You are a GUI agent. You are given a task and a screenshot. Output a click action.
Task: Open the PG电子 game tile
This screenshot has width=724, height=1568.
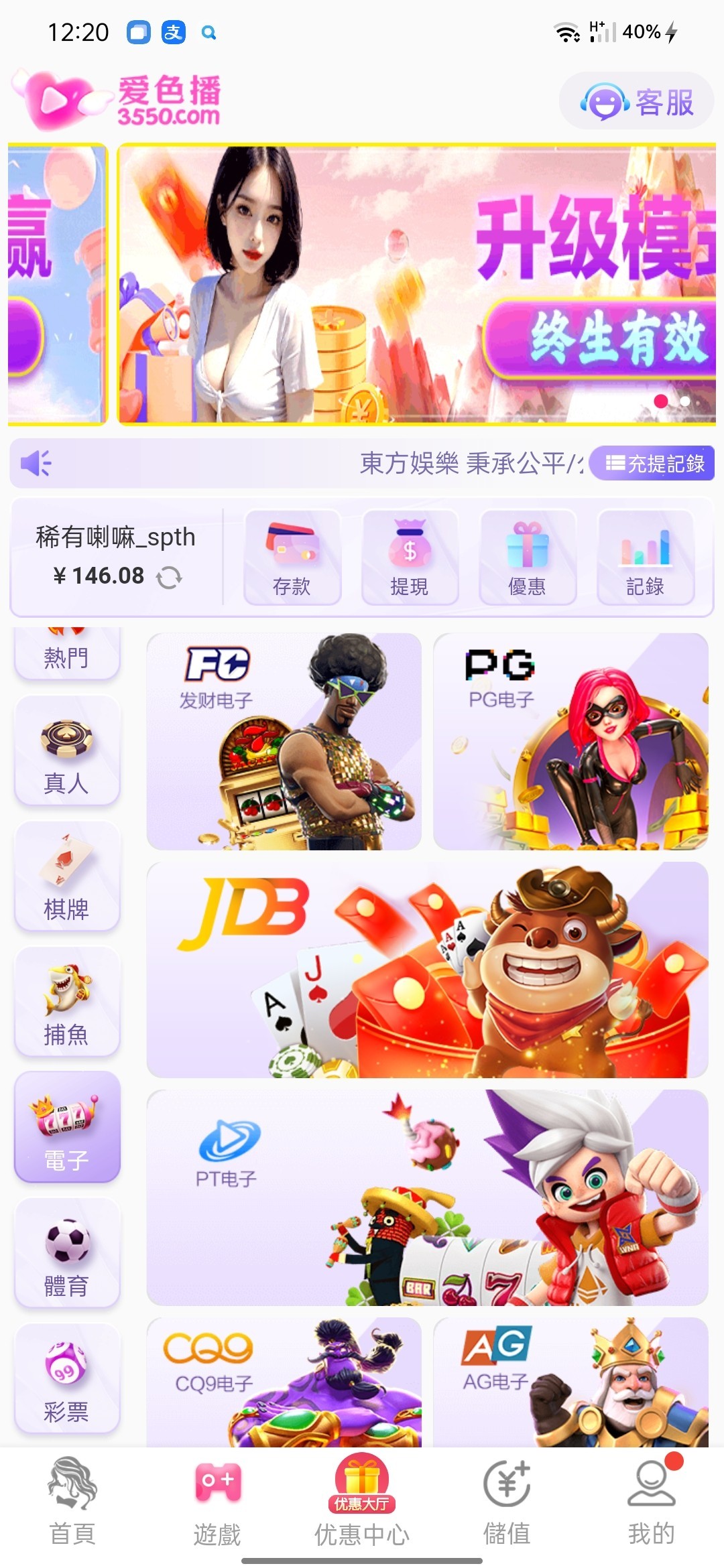point(570,742)
